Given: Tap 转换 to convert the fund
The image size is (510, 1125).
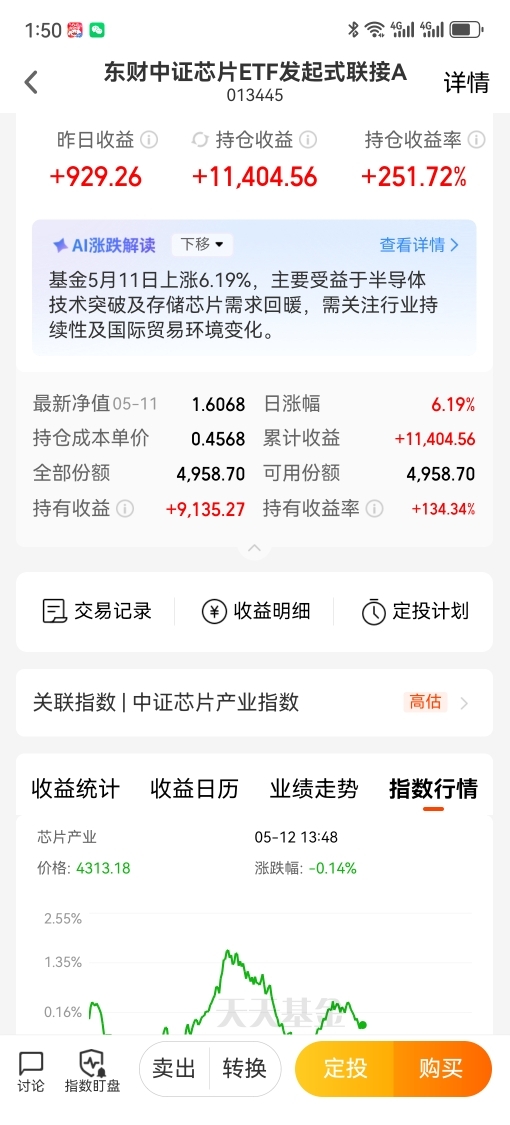Looking at the screenshot, I should coord(245,1068).
